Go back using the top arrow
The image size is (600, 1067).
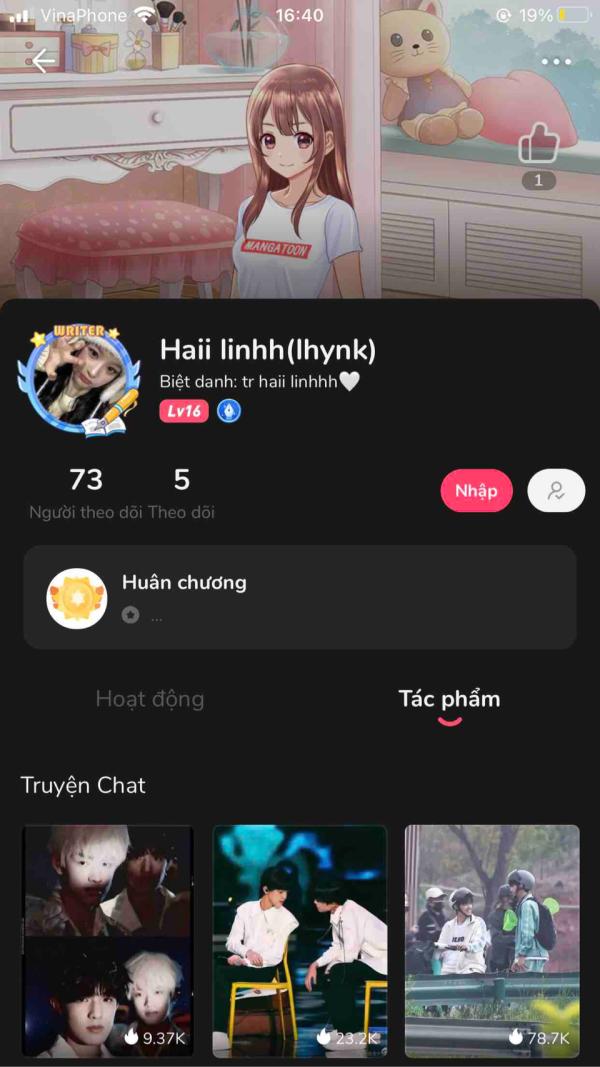pos(43,61)
